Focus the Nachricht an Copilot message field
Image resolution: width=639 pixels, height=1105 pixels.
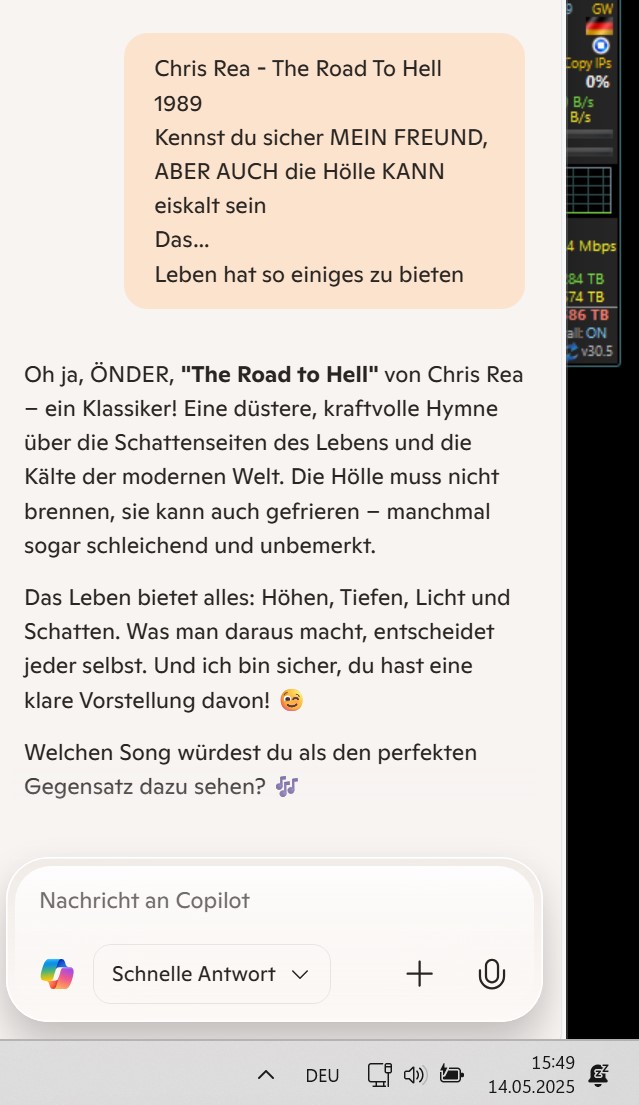[274, 901]
